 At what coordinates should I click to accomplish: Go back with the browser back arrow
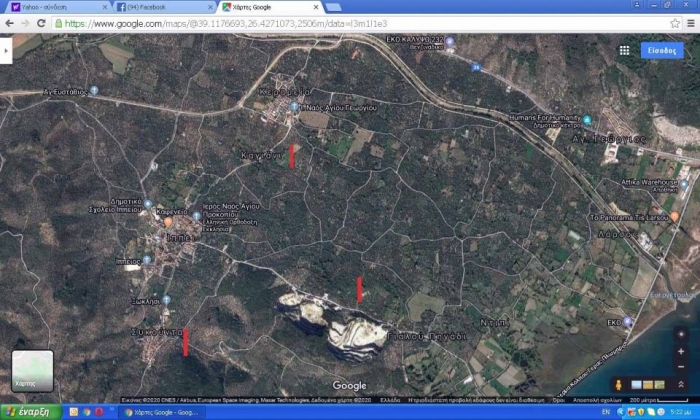(10, 23)
